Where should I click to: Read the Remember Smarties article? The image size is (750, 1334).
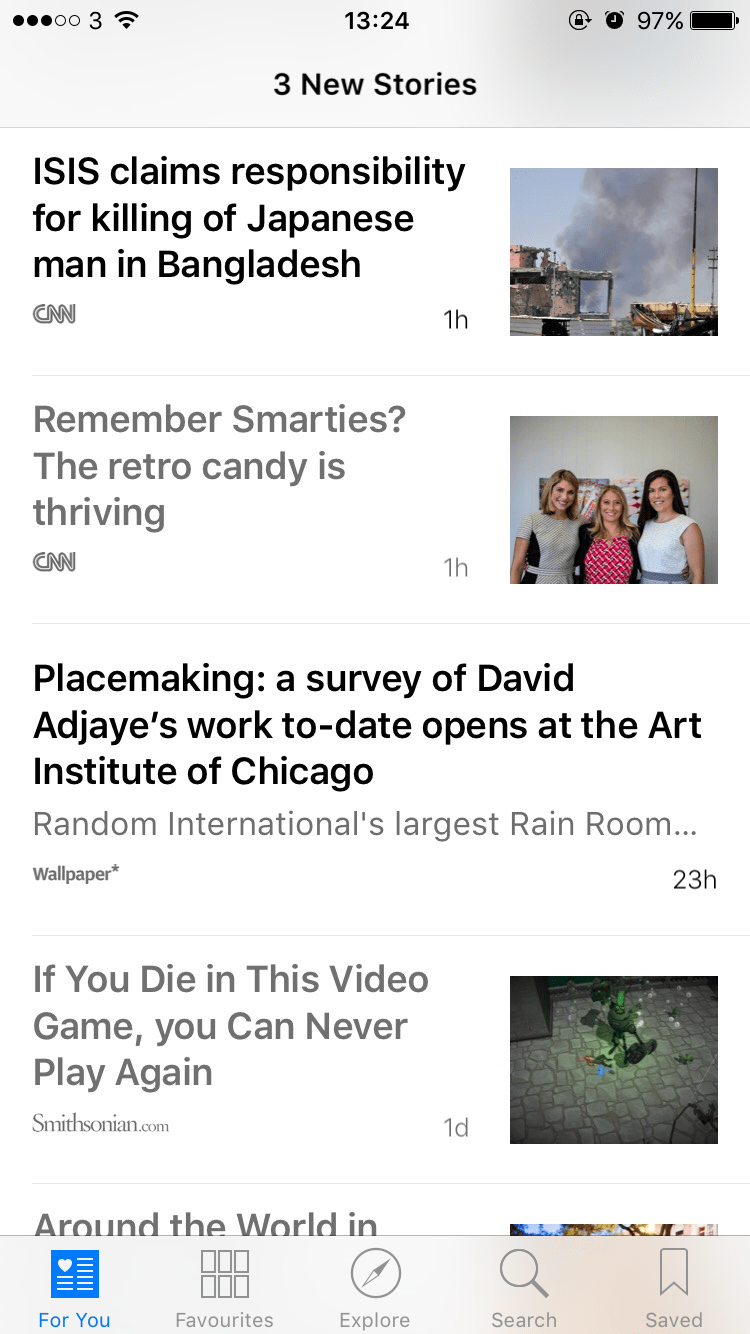coord(220,466)
